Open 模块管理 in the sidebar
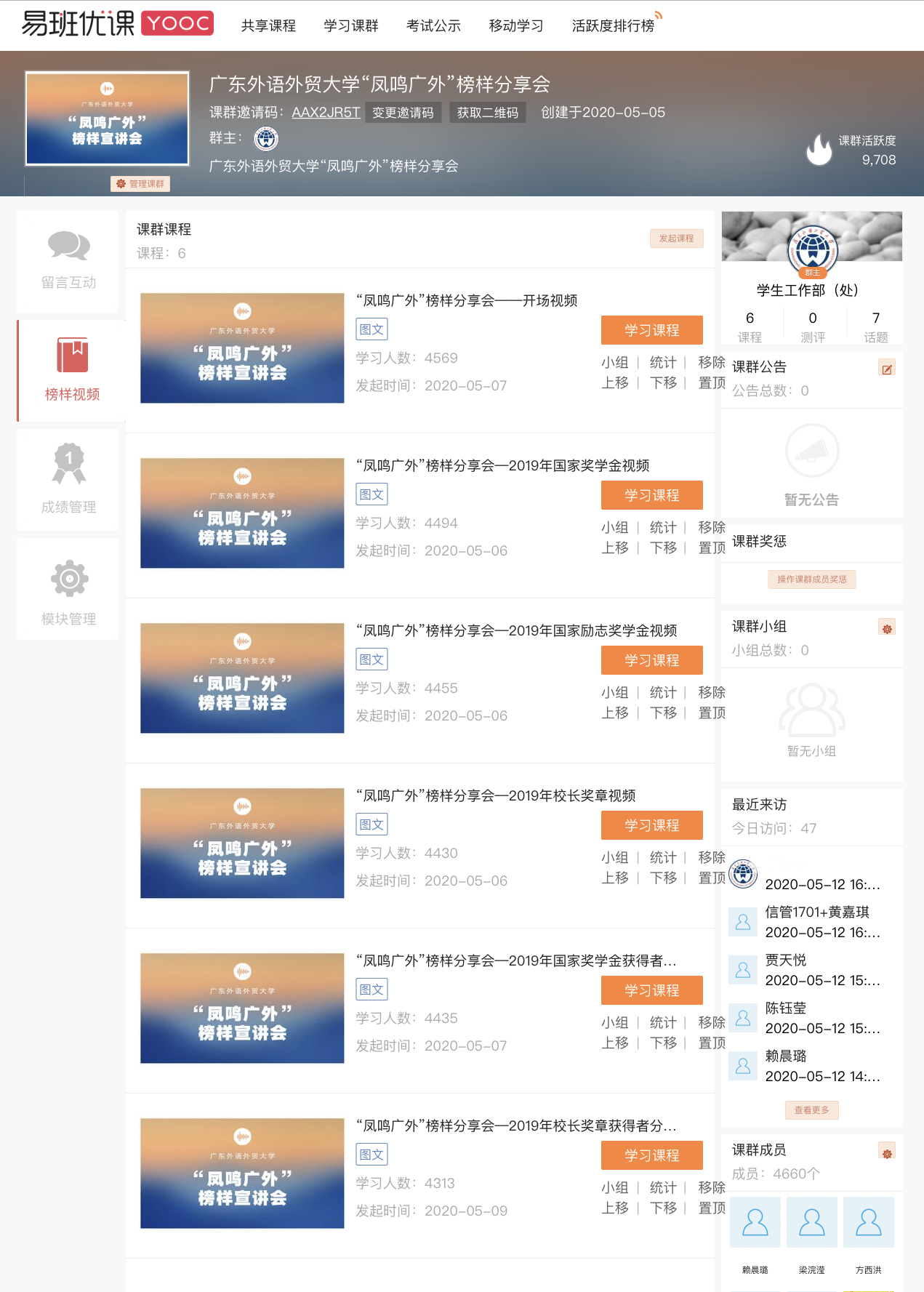 tap(68, 590)
